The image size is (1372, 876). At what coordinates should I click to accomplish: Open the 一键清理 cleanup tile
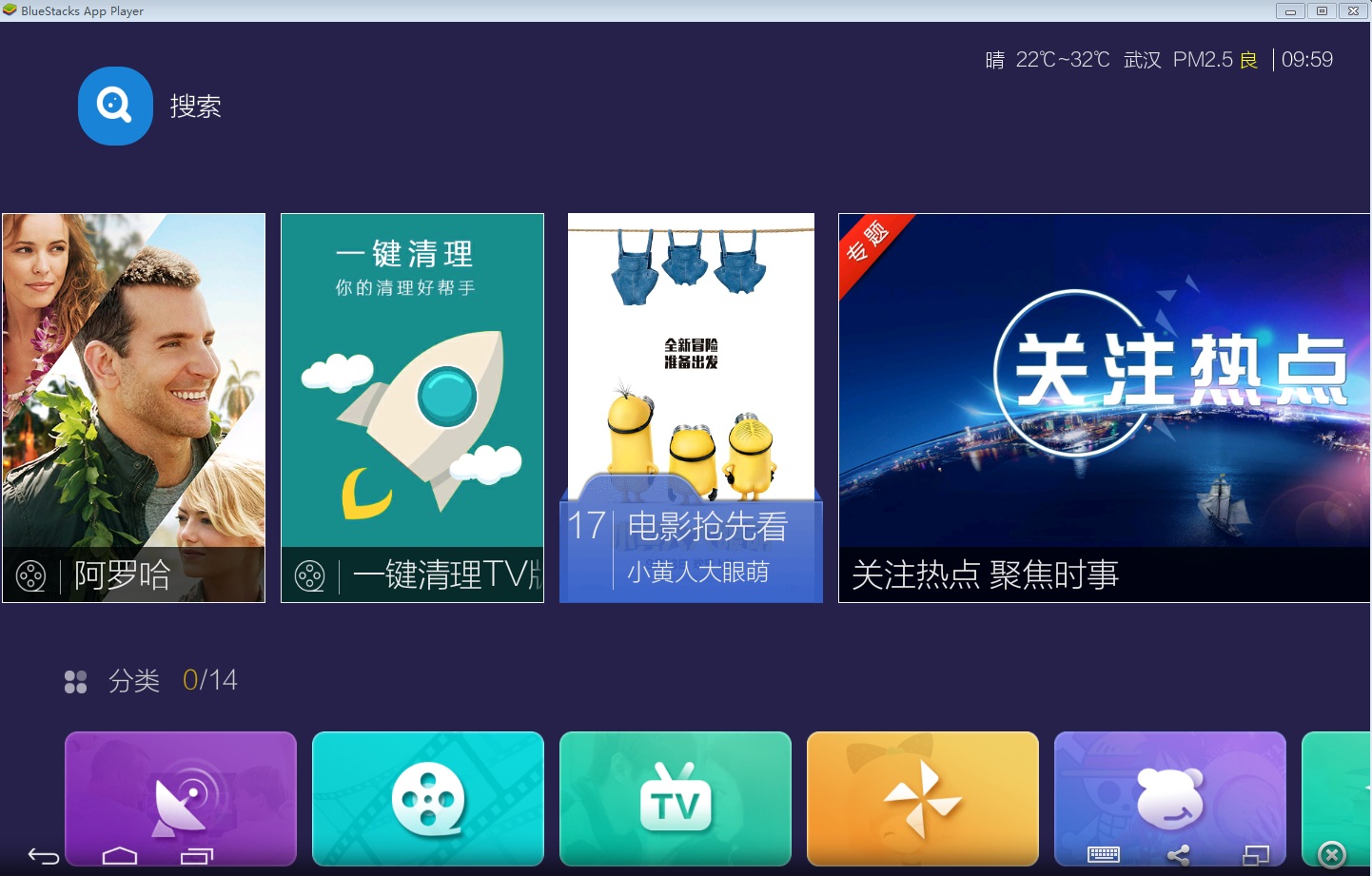412,407
